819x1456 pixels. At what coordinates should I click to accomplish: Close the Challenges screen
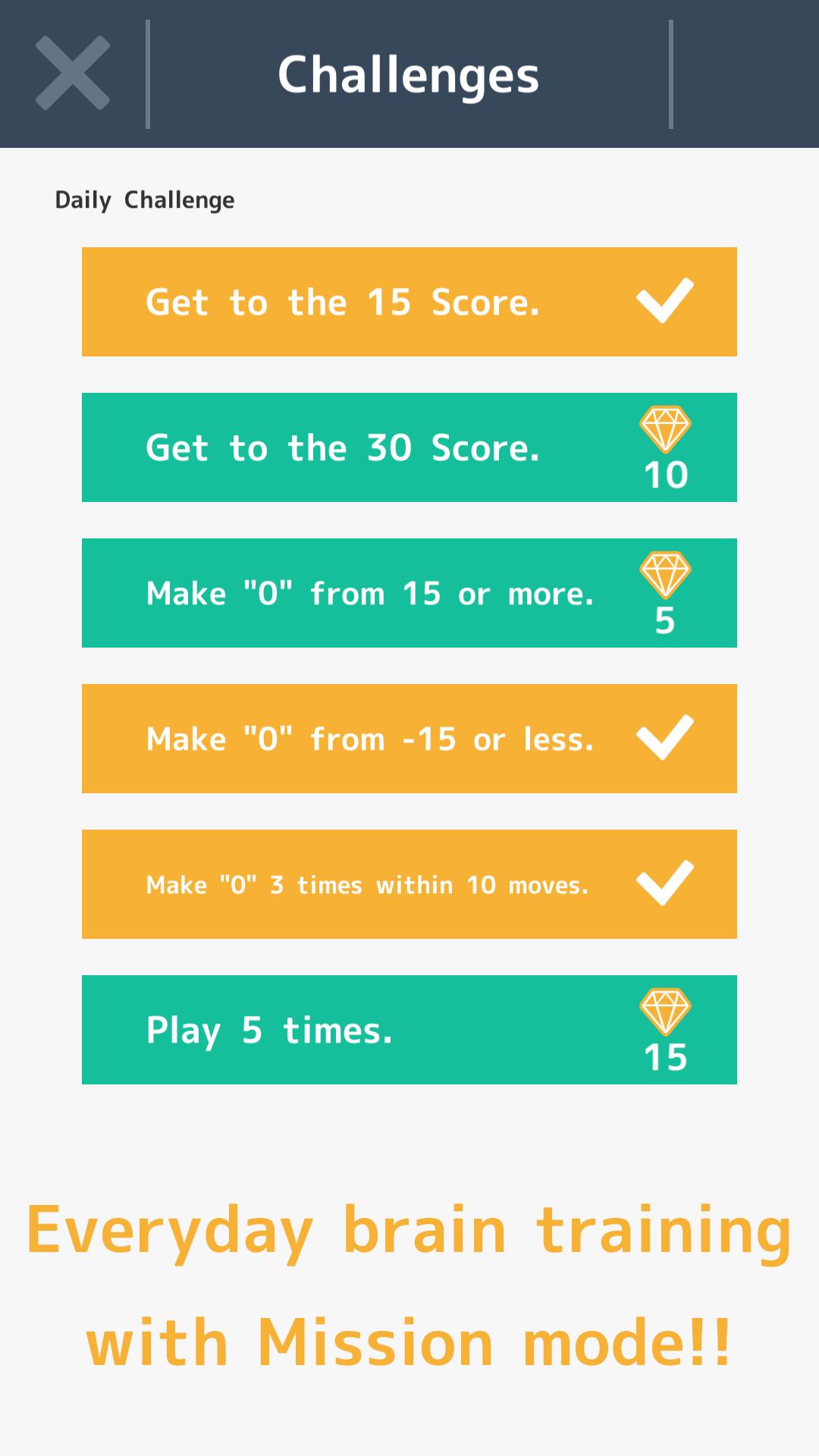pos(73,74)
